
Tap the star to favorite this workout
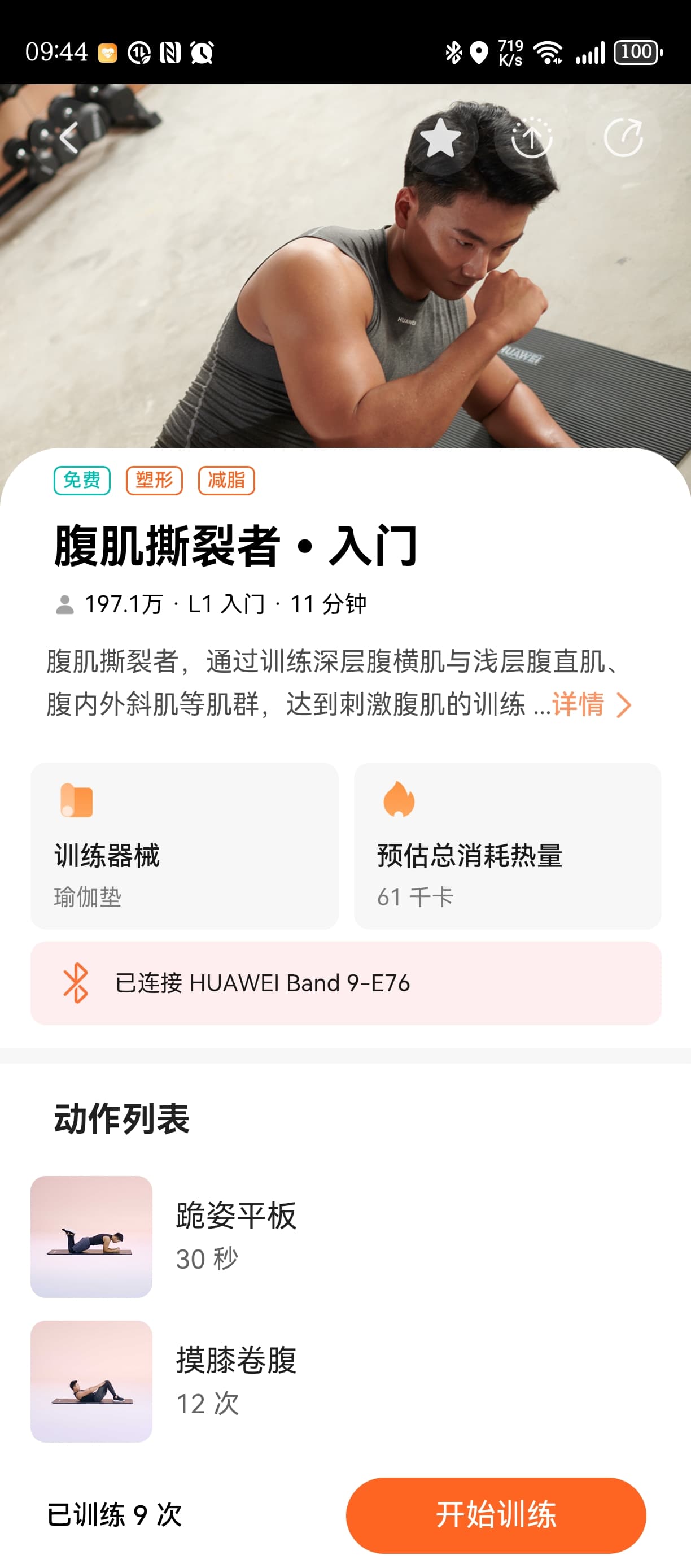[440, 138]
